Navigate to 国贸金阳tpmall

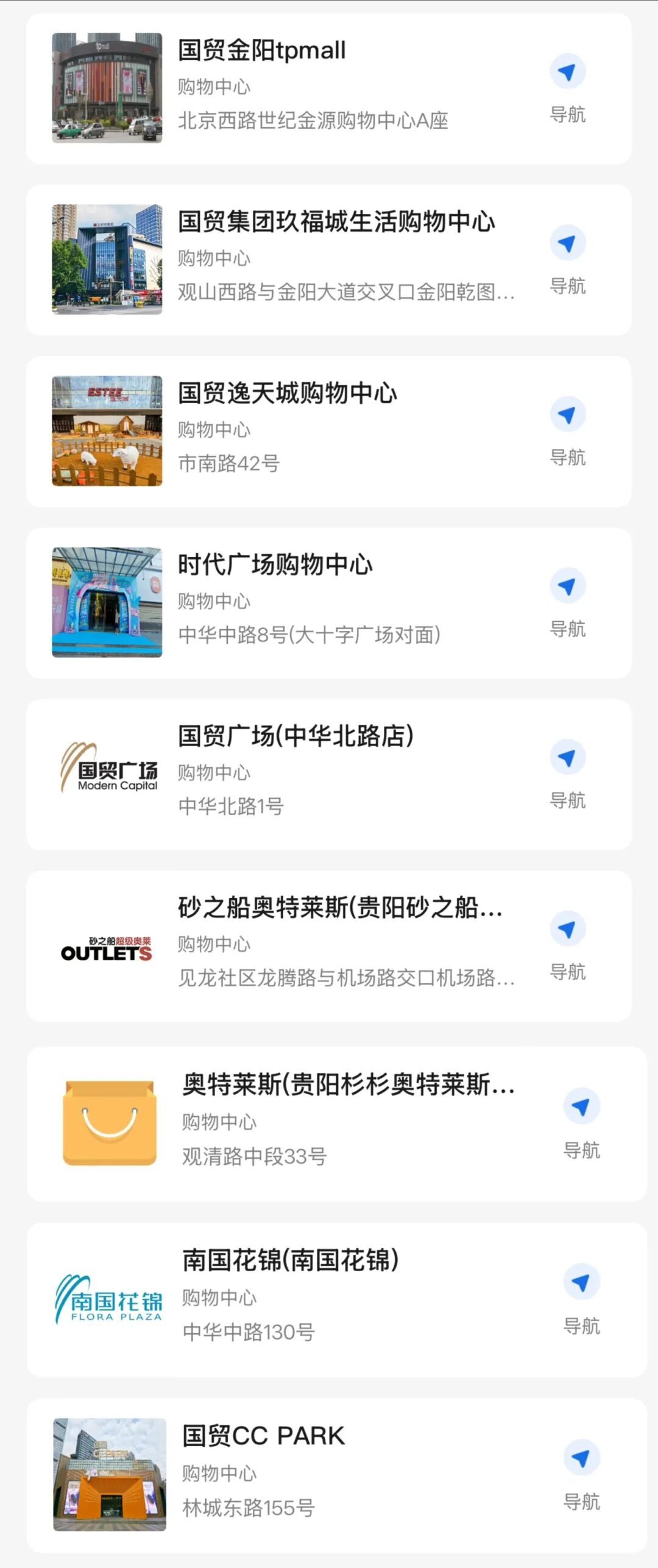point(567,87)
